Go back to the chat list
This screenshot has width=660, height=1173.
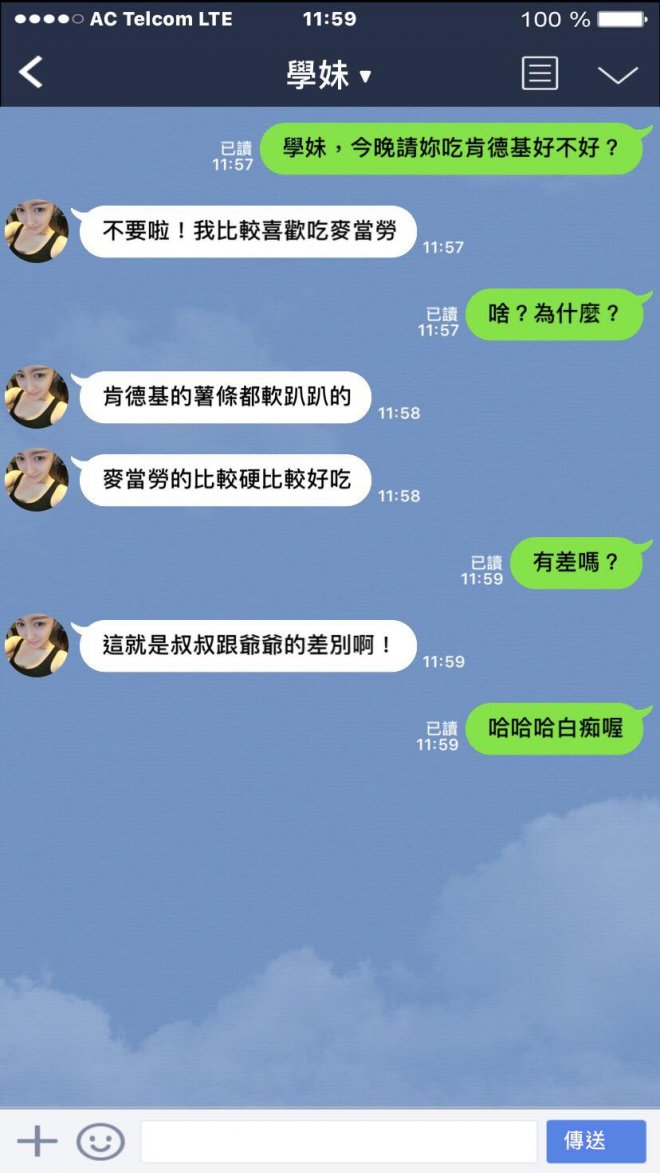(32, 73)
